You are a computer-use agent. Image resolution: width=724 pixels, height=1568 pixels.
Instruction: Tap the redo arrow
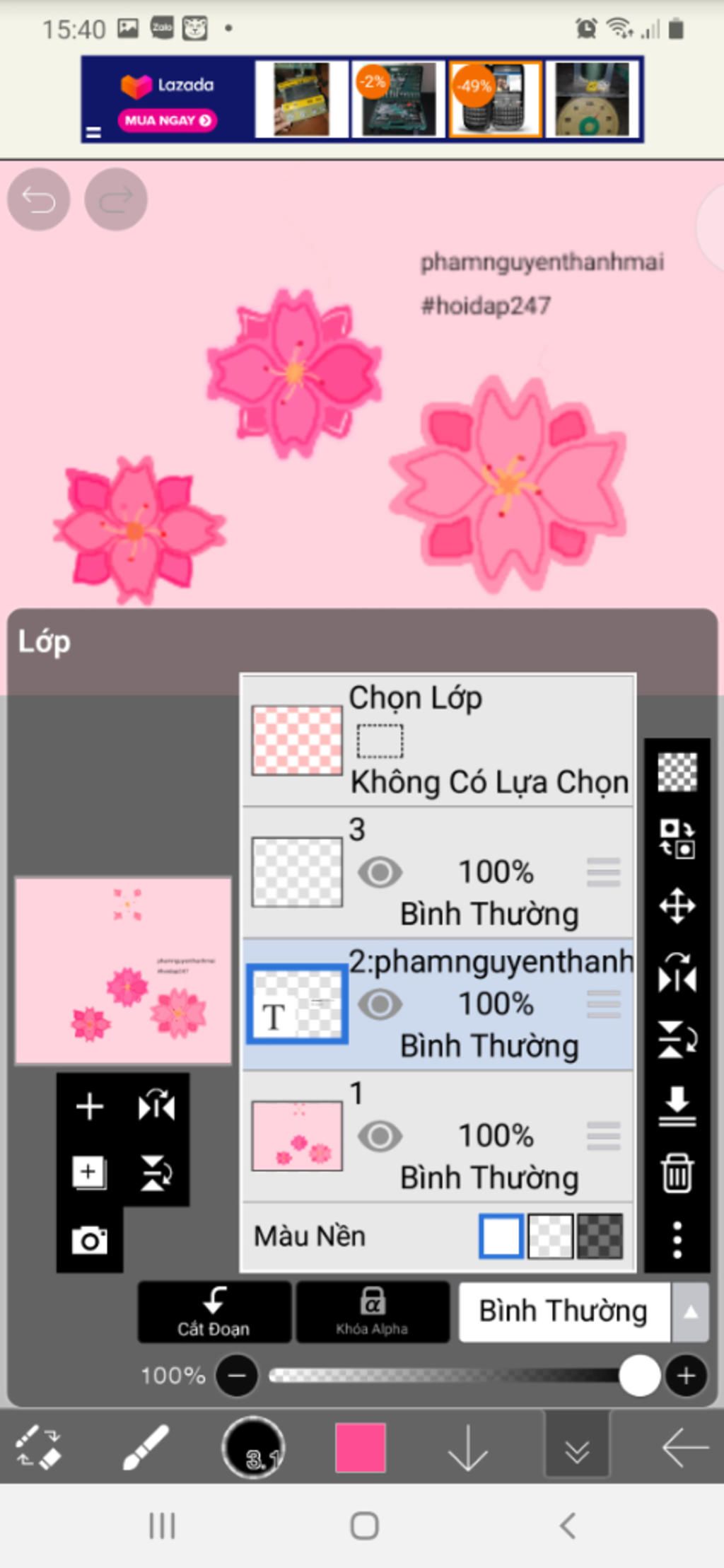116,199
